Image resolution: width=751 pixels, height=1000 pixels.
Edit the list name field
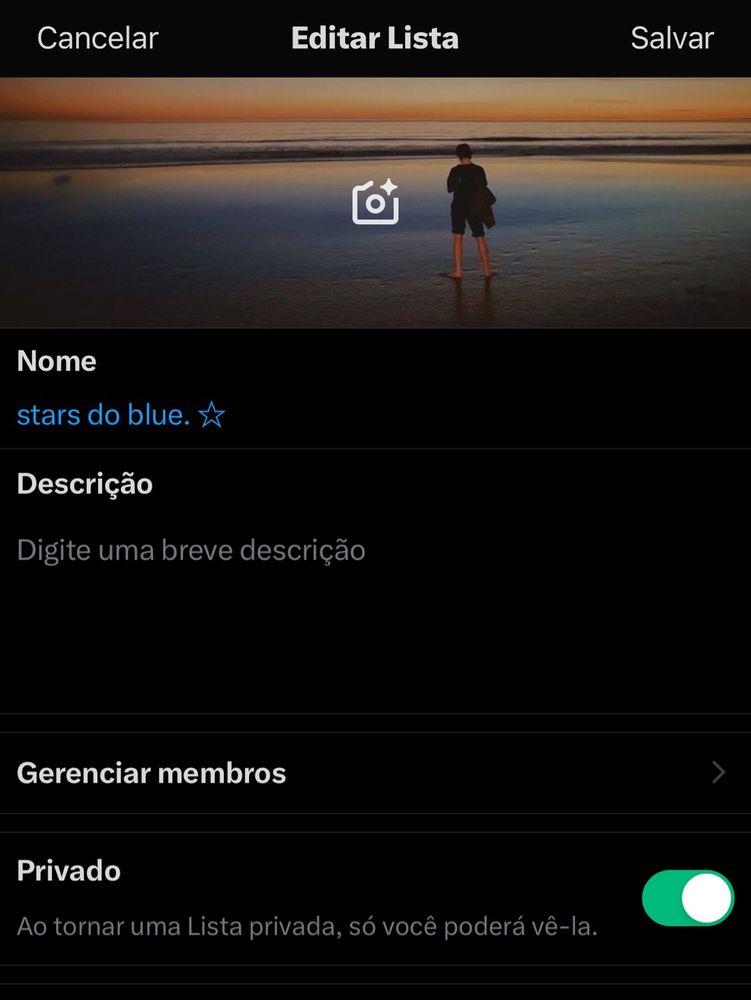pos(122,416)
